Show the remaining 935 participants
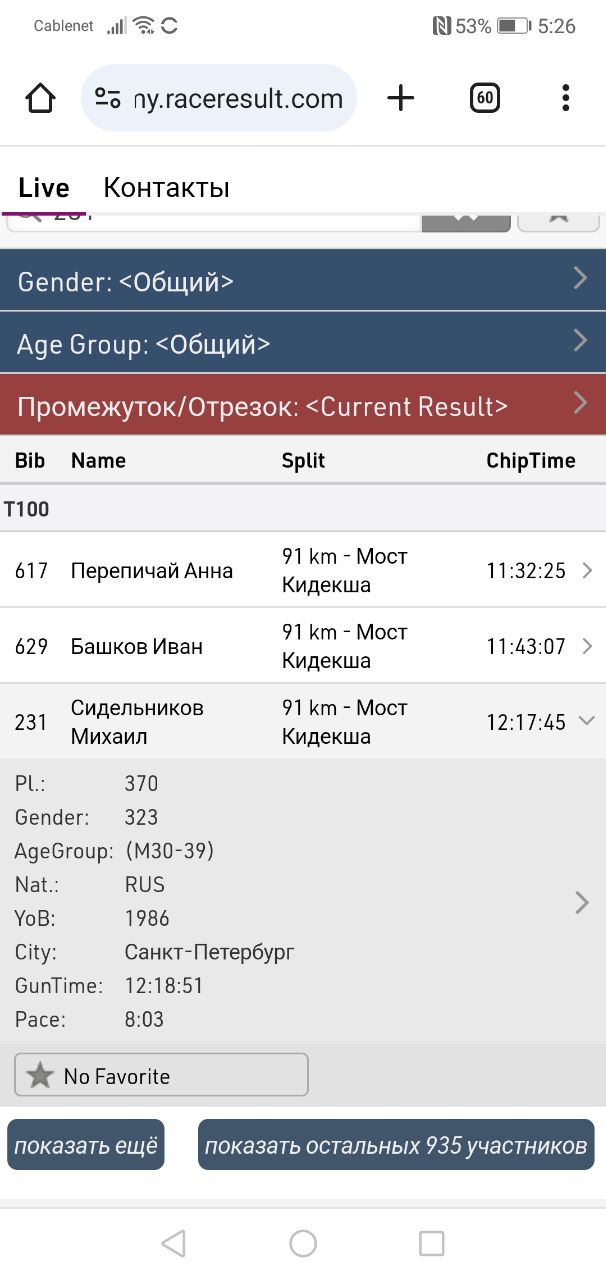Screen dimensions: 606x1280 point(396,1145)
